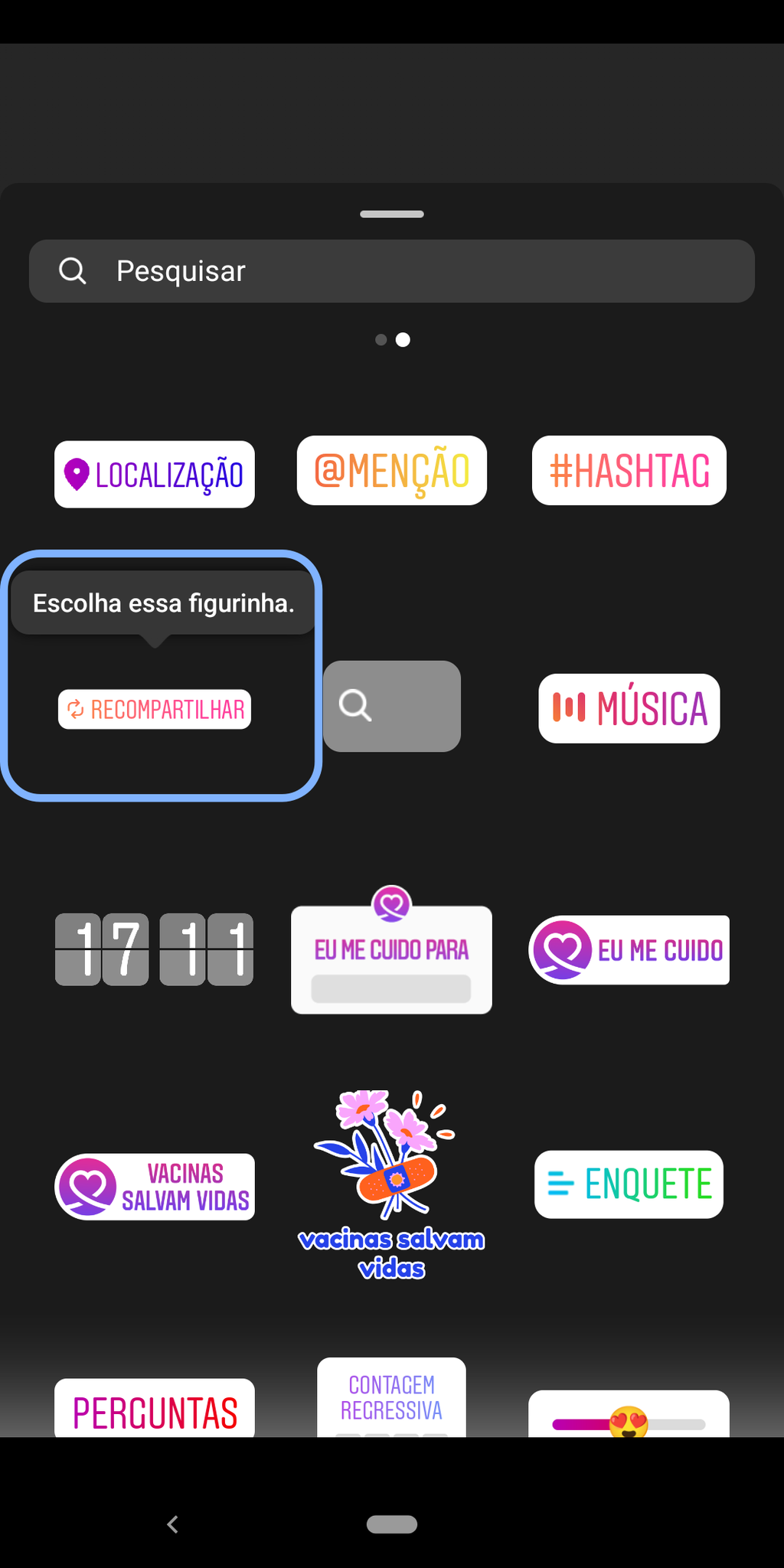Add the Enquete poll sticker
Image resolution: width=784 pixels, height=1568 pixels.
click(629, 1184)
